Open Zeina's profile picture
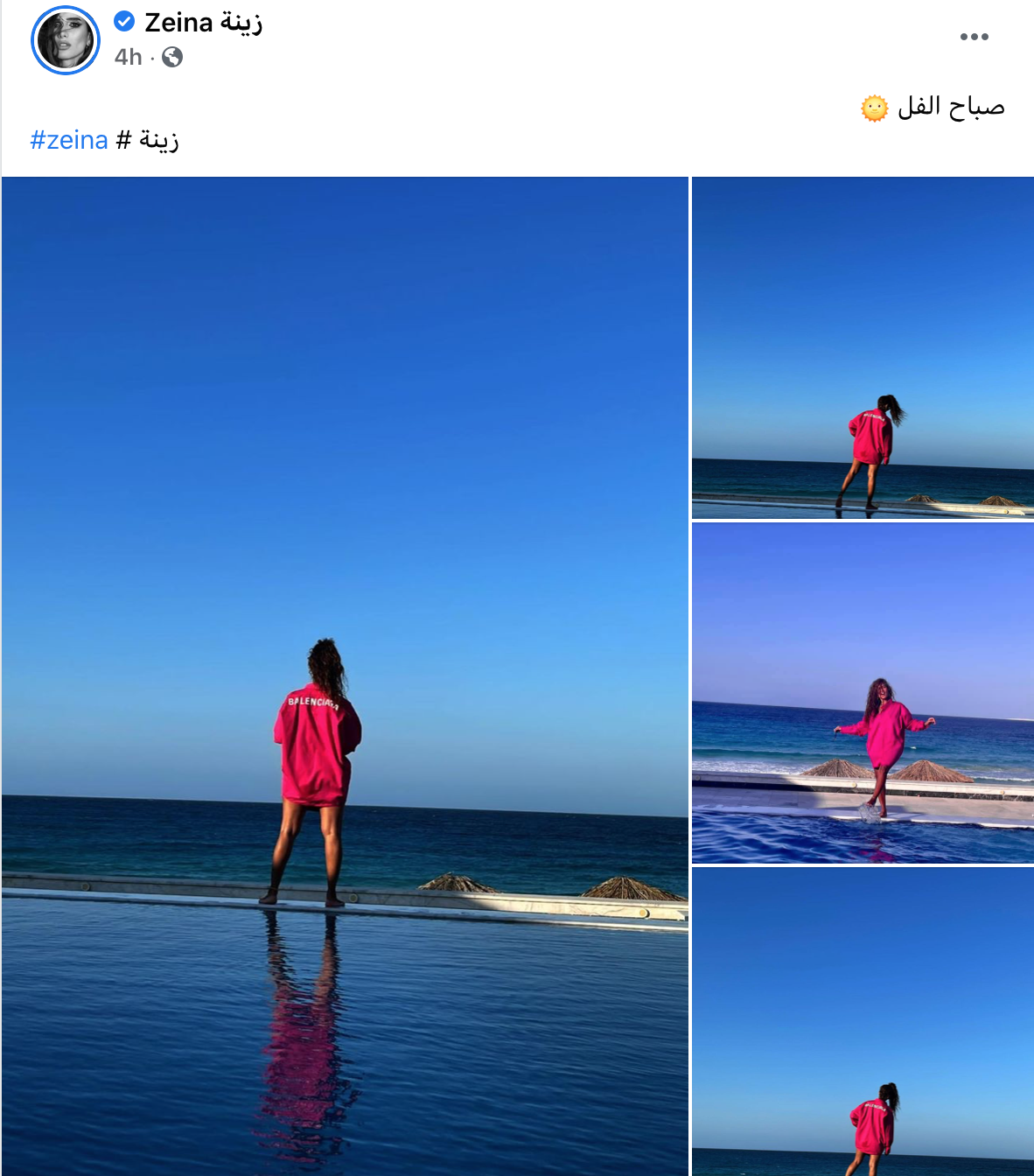Image resolution: width=1034 pixels, height=1176 pixels. (66, 40)
